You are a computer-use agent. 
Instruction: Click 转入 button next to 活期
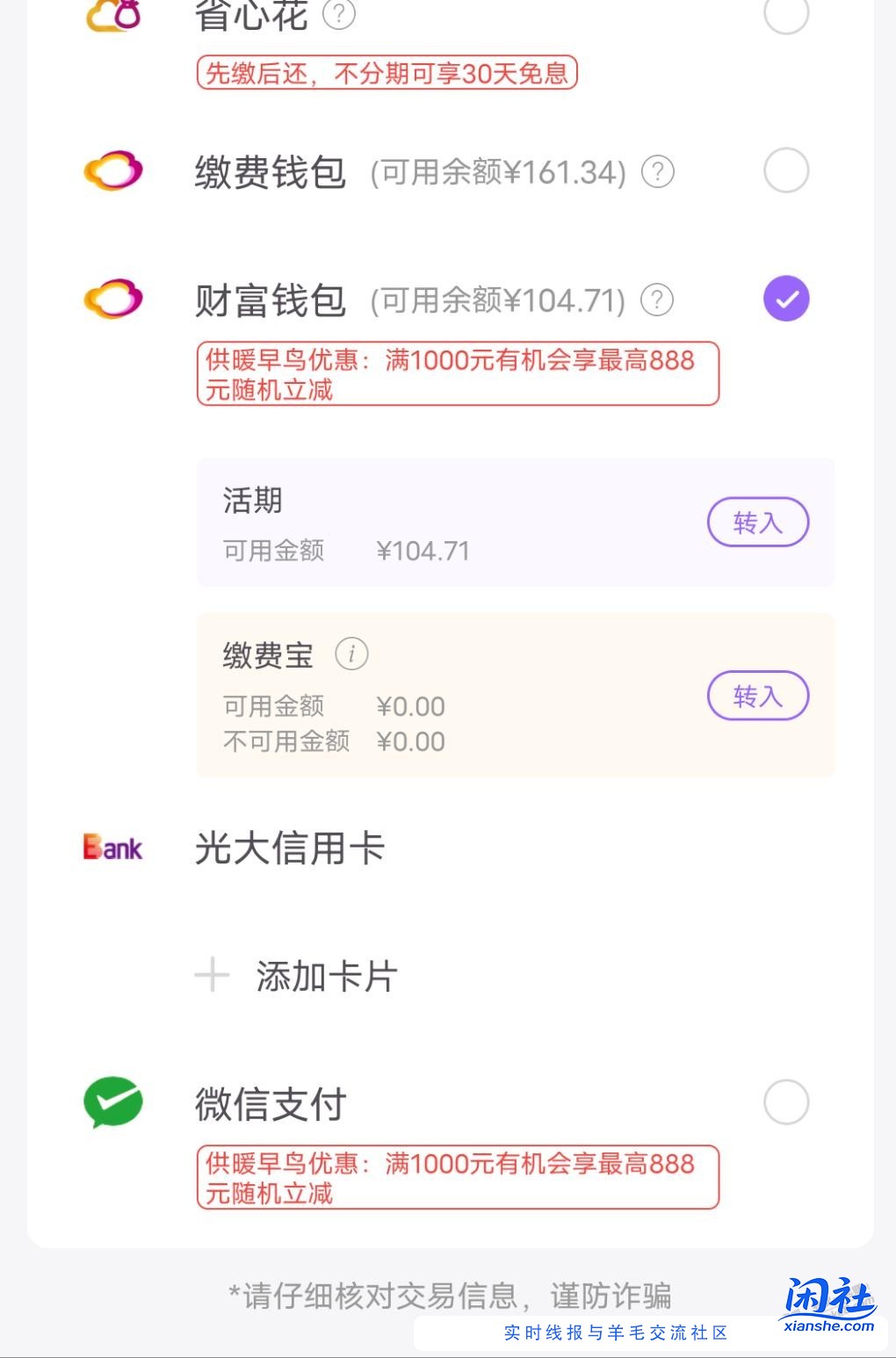(x=757, y=522)
